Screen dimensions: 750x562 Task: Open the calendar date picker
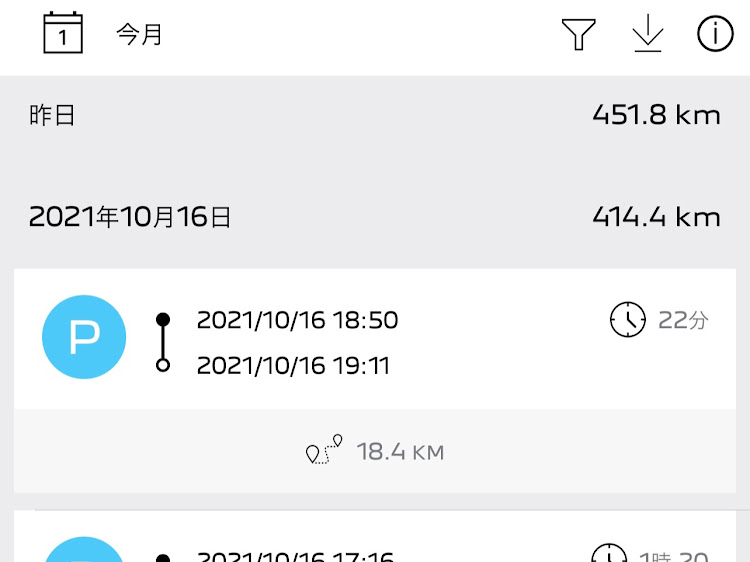[x=63, y=33]
